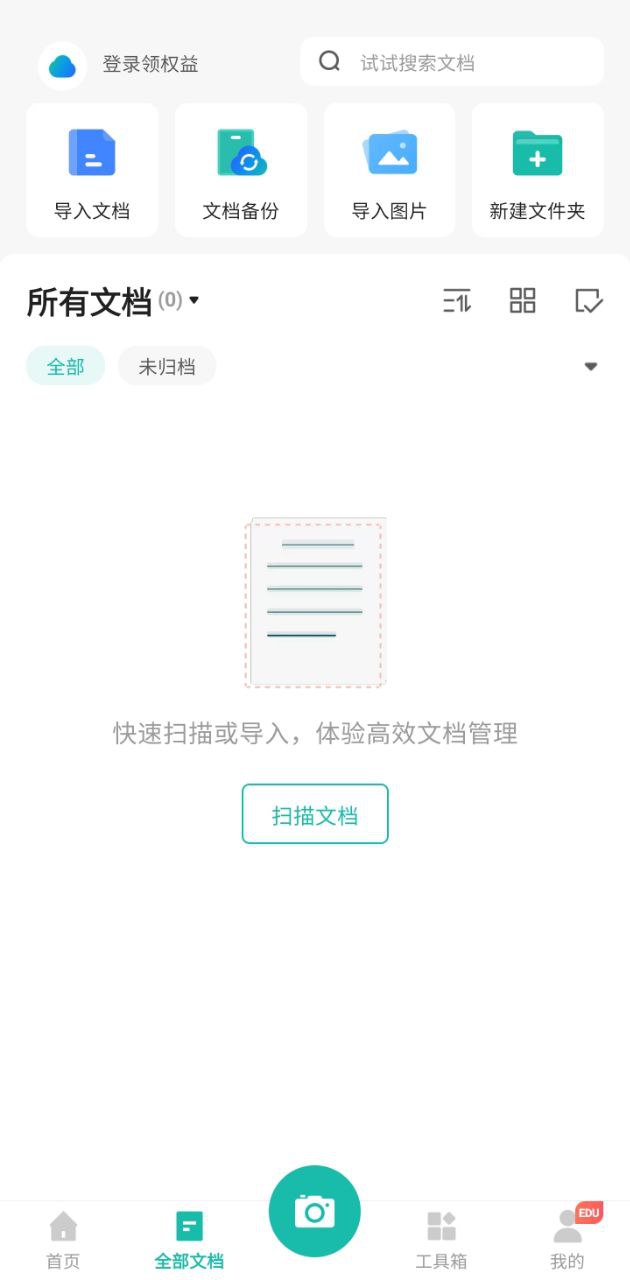Select the 未归档 filter chip
The image size is (630, 1280).
pos(167,367)
